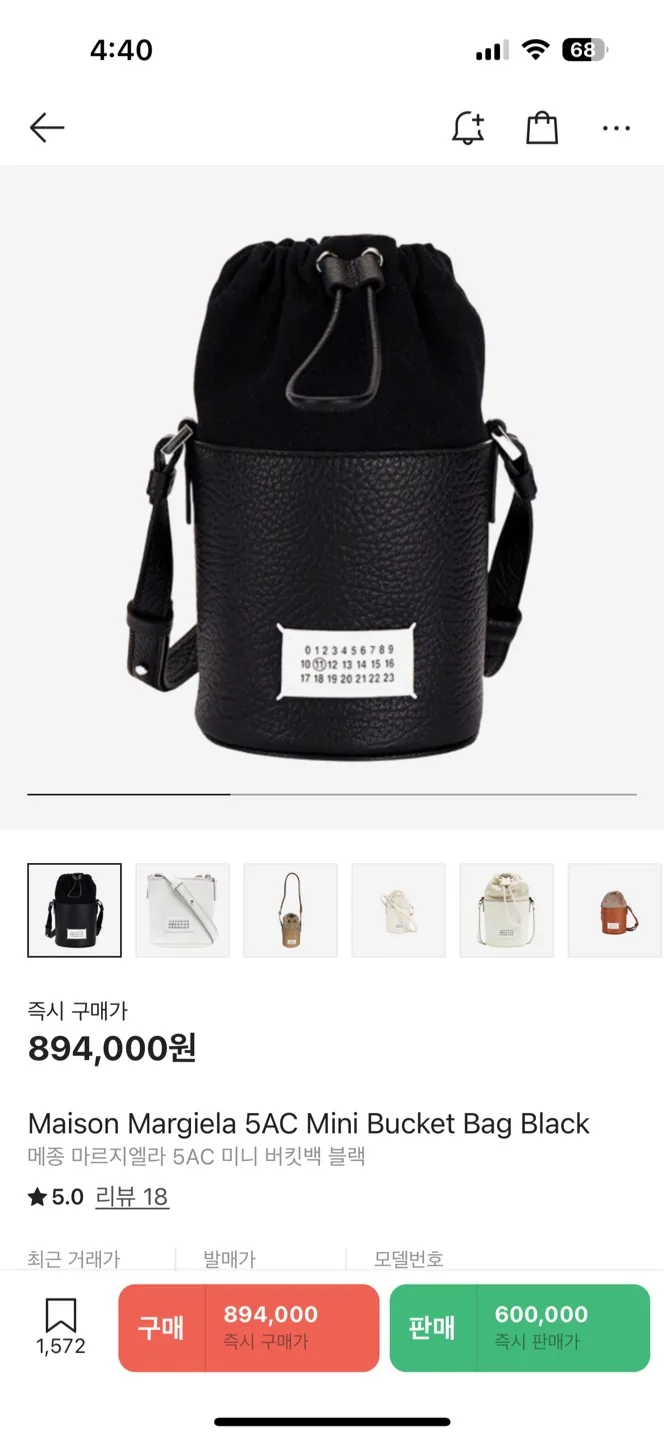
Task: Open the 리뷰 18 reviews link
Action: tap(132, 1197)
